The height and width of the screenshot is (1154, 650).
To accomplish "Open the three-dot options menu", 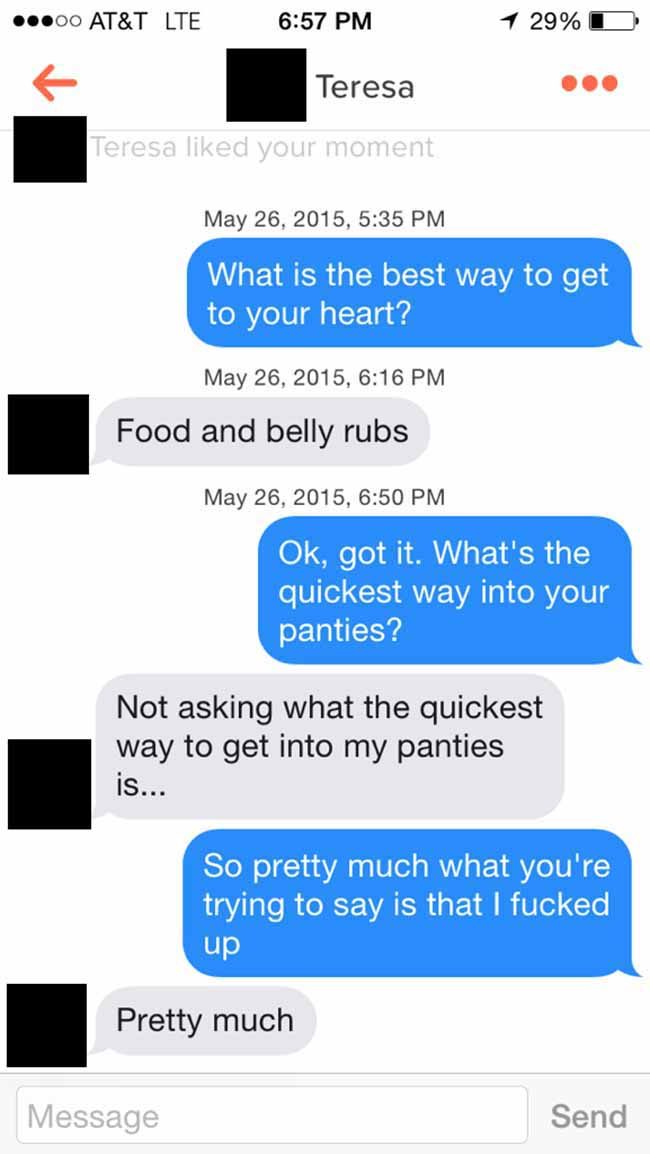I will 589,84.
